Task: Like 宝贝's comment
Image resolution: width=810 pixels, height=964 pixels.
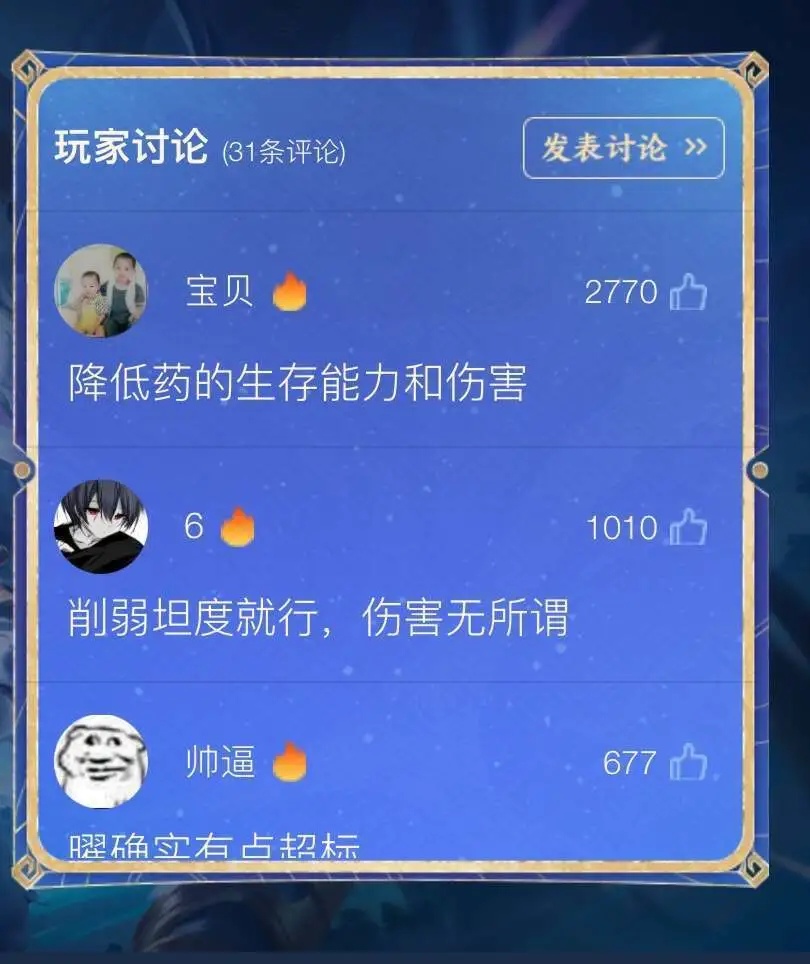Action: [688, 293]
